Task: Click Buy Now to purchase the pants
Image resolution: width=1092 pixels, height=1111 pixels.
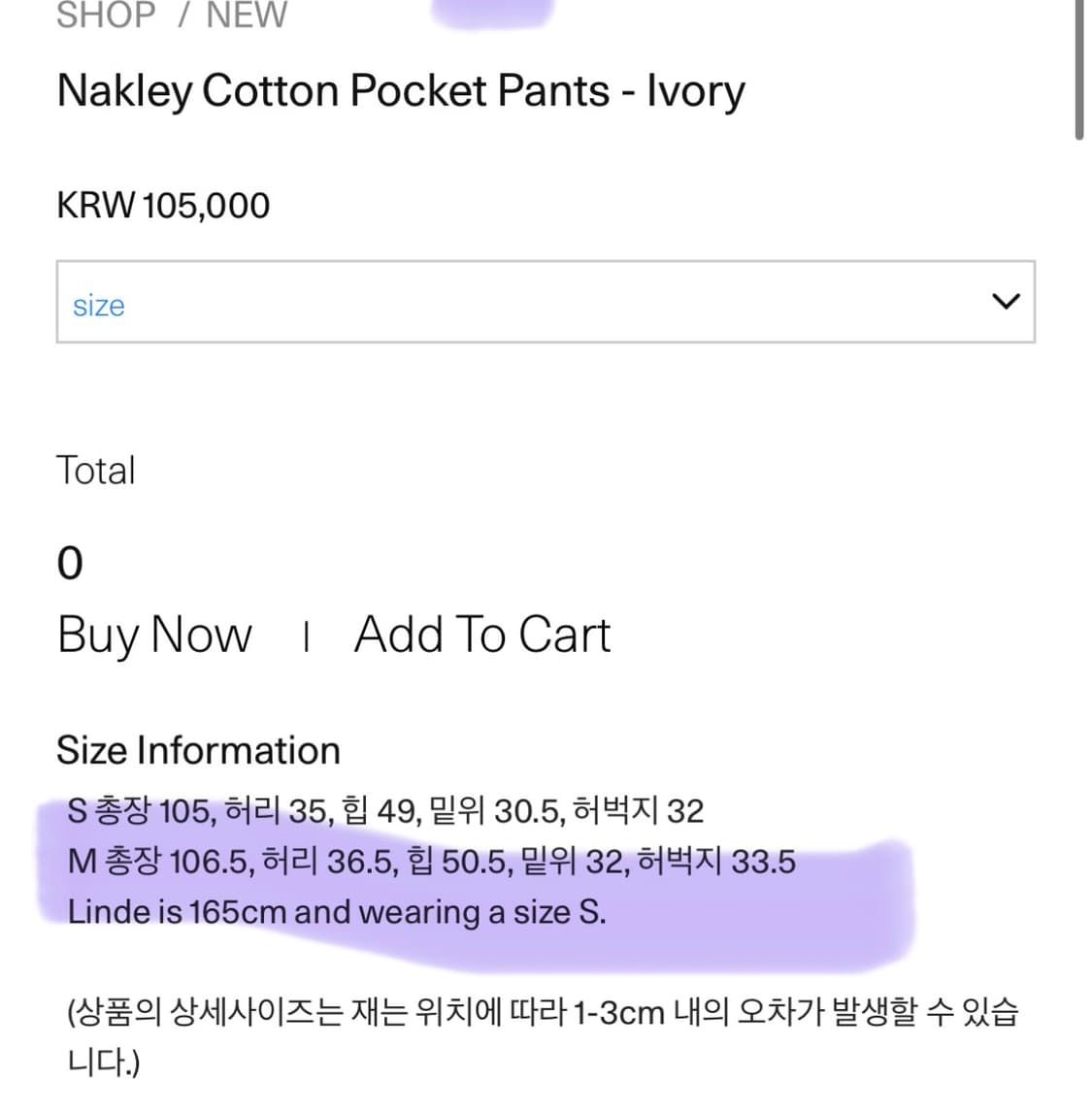Action: click(x=154, y=636)
